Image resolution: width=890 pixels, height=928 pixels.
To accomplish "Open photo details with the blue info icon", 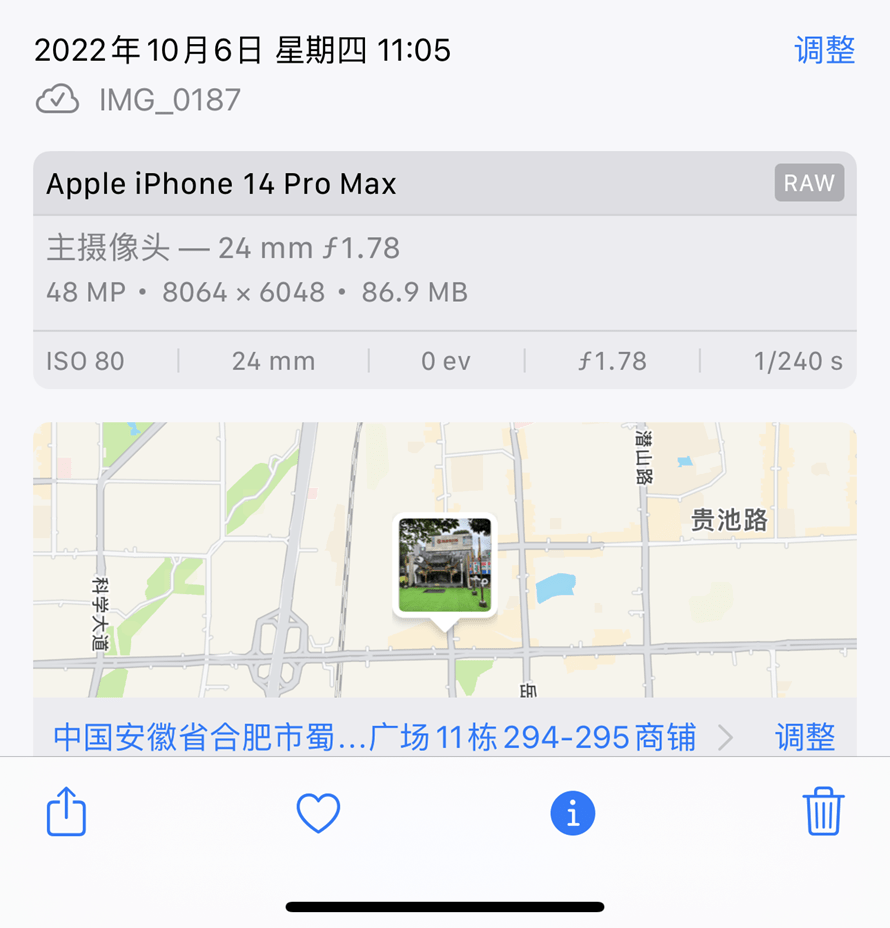I will [572, 812].
